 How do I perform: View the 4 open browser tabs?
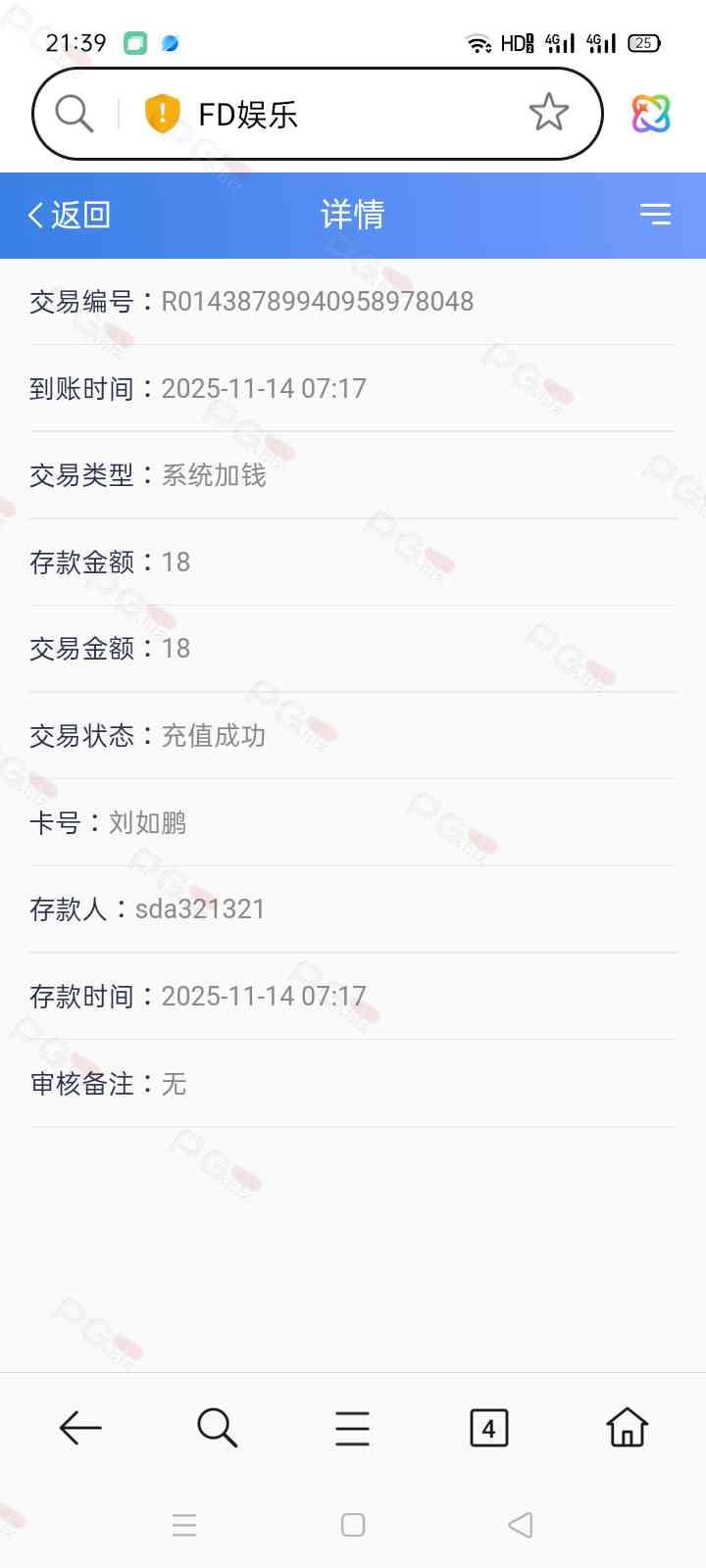(x=488, y=1428)
